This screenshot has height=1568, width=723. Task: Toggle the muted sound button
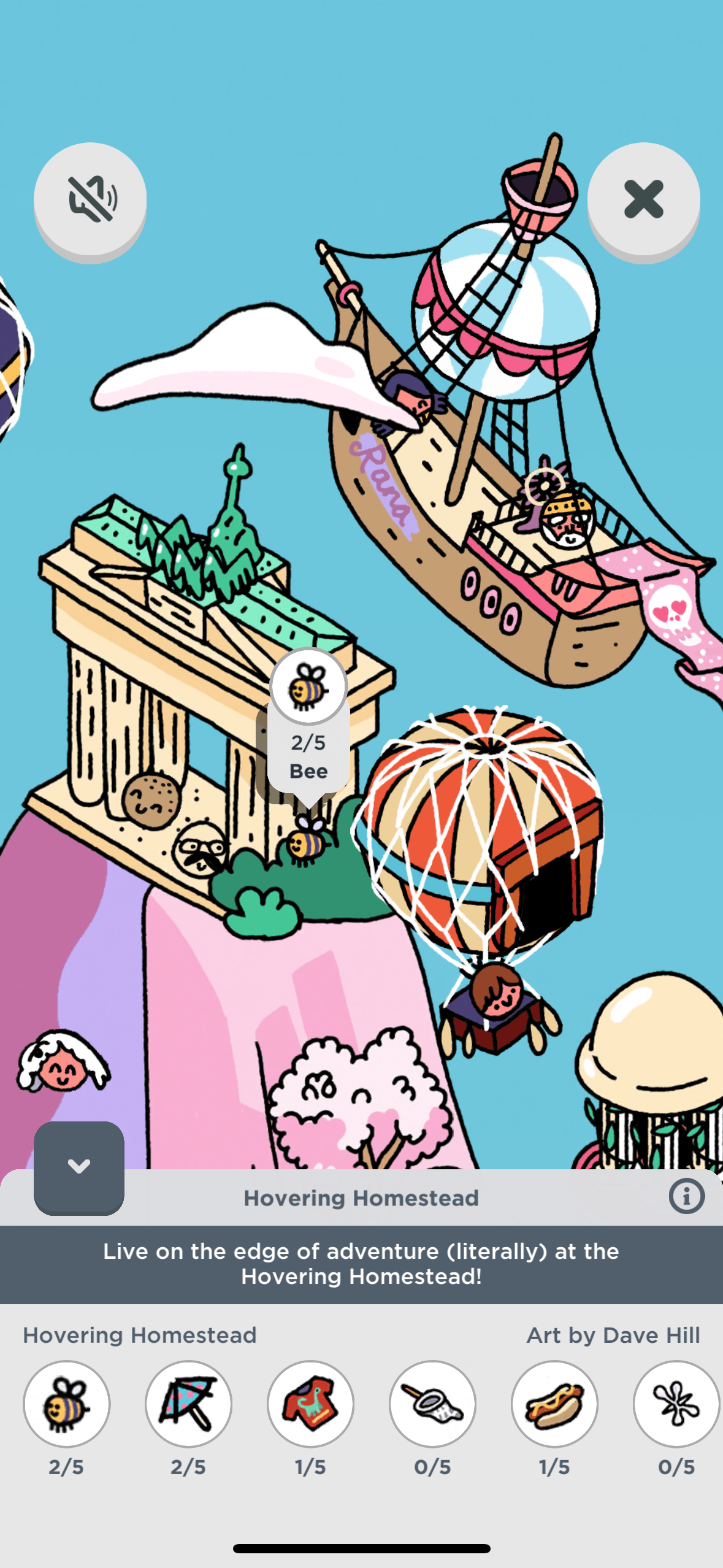pyautogui.click(x=90, y=199)
